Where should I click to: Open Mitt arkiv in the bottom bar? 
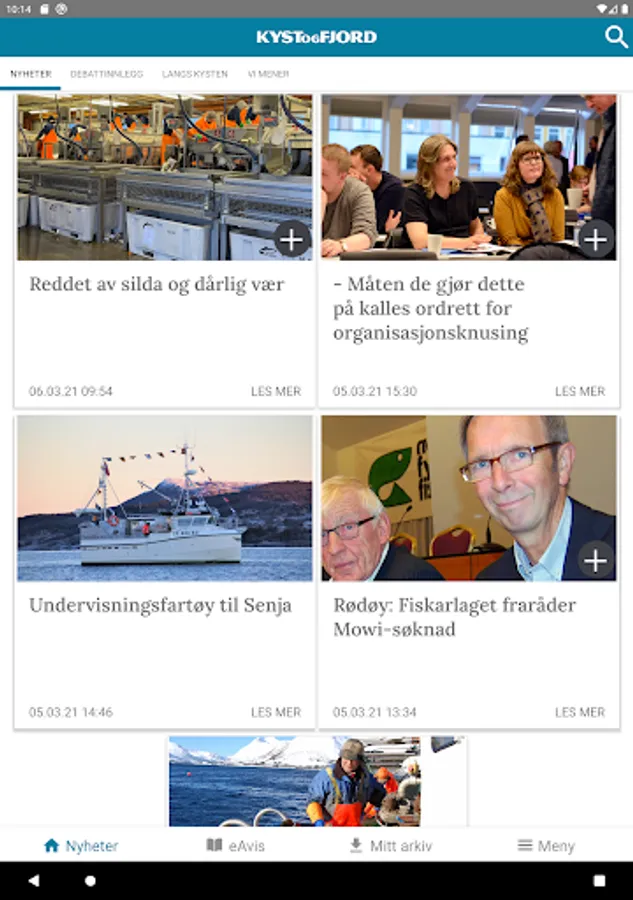pyautogui.click(x=390, y=846)
